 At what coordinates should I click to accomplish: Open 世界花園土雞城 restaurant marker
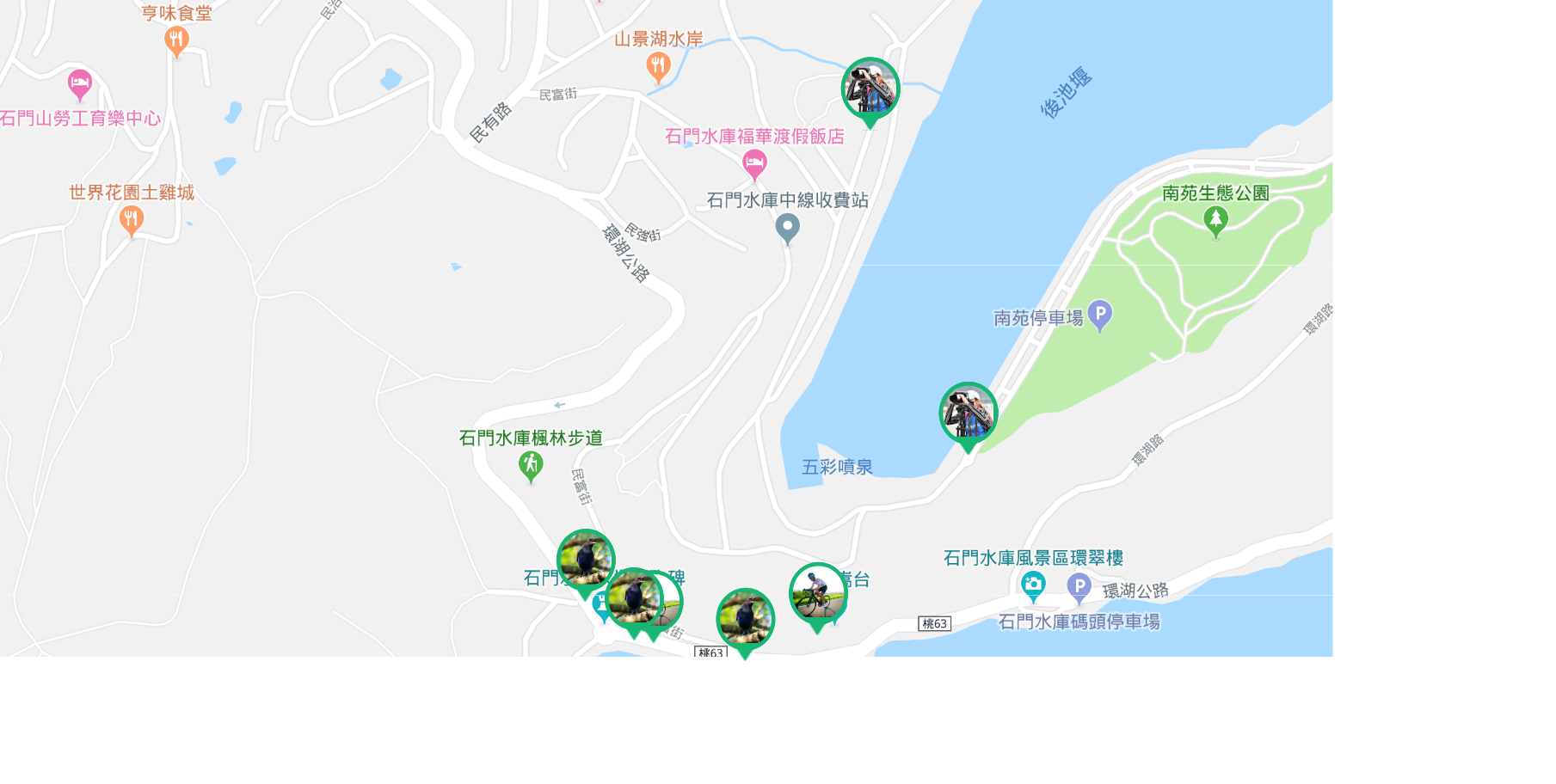131,220
